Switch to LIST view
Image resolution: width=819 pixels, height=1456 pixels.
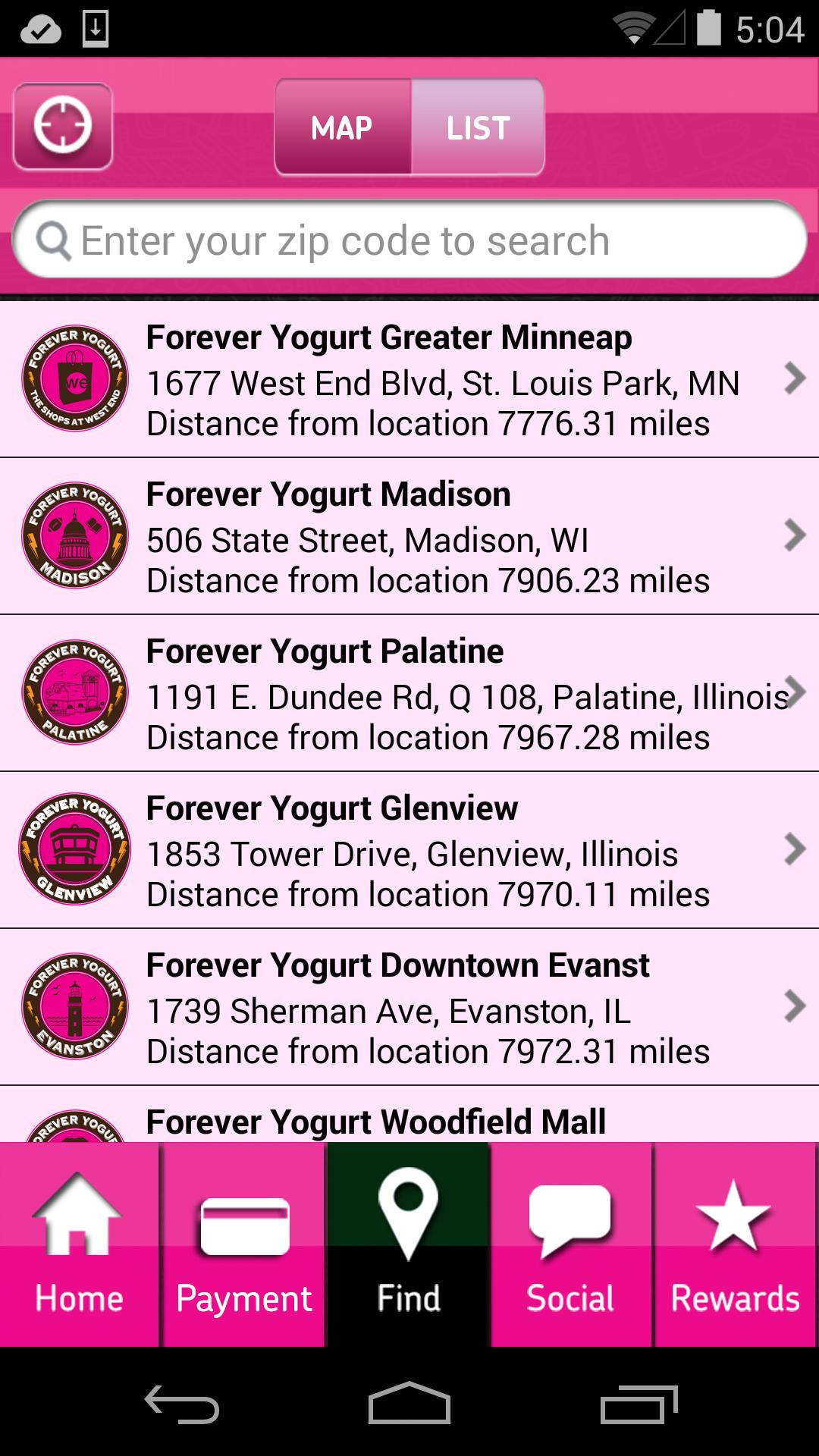point(478,128)
